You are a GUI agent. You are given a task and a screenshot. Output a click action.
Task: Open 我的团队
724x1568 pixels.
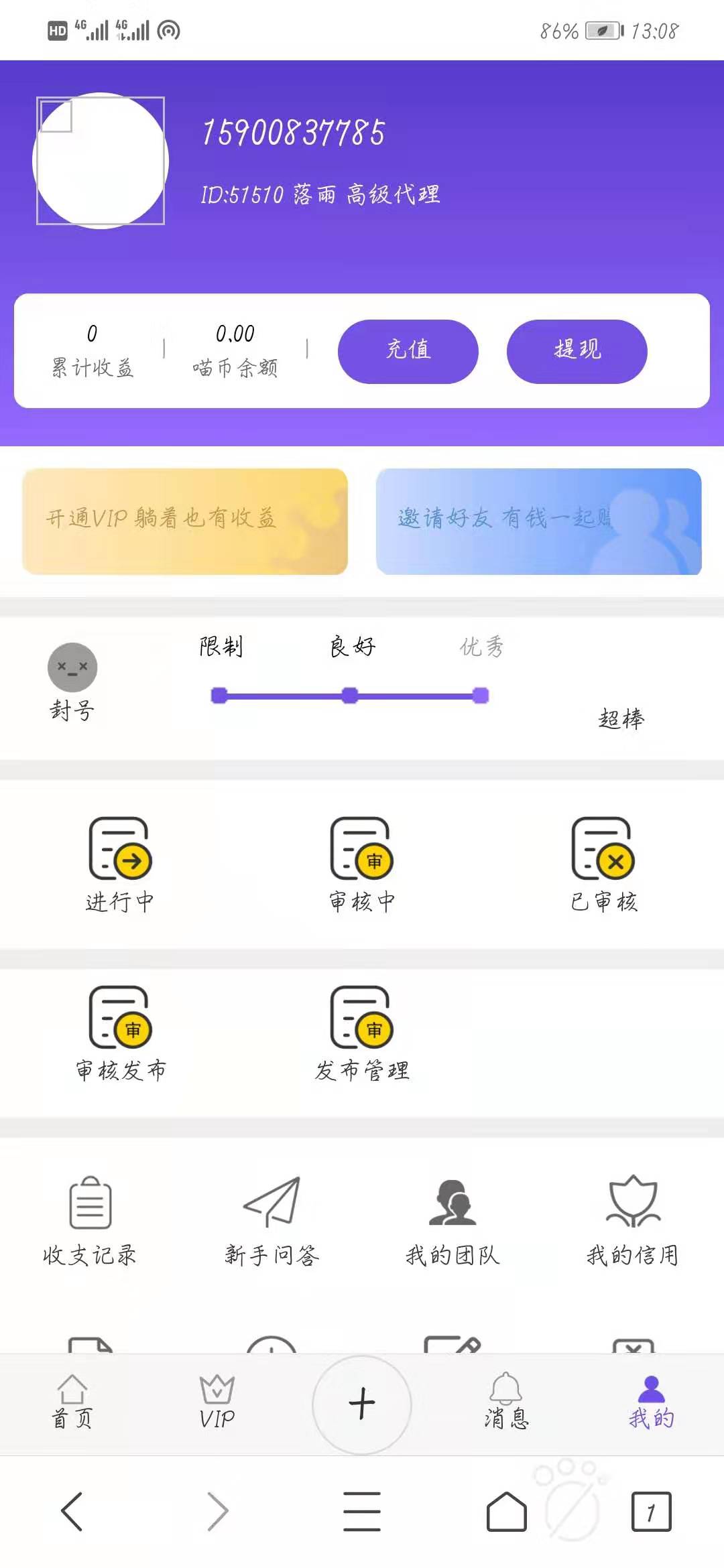pyautogui.click(x=452, y=1221)
